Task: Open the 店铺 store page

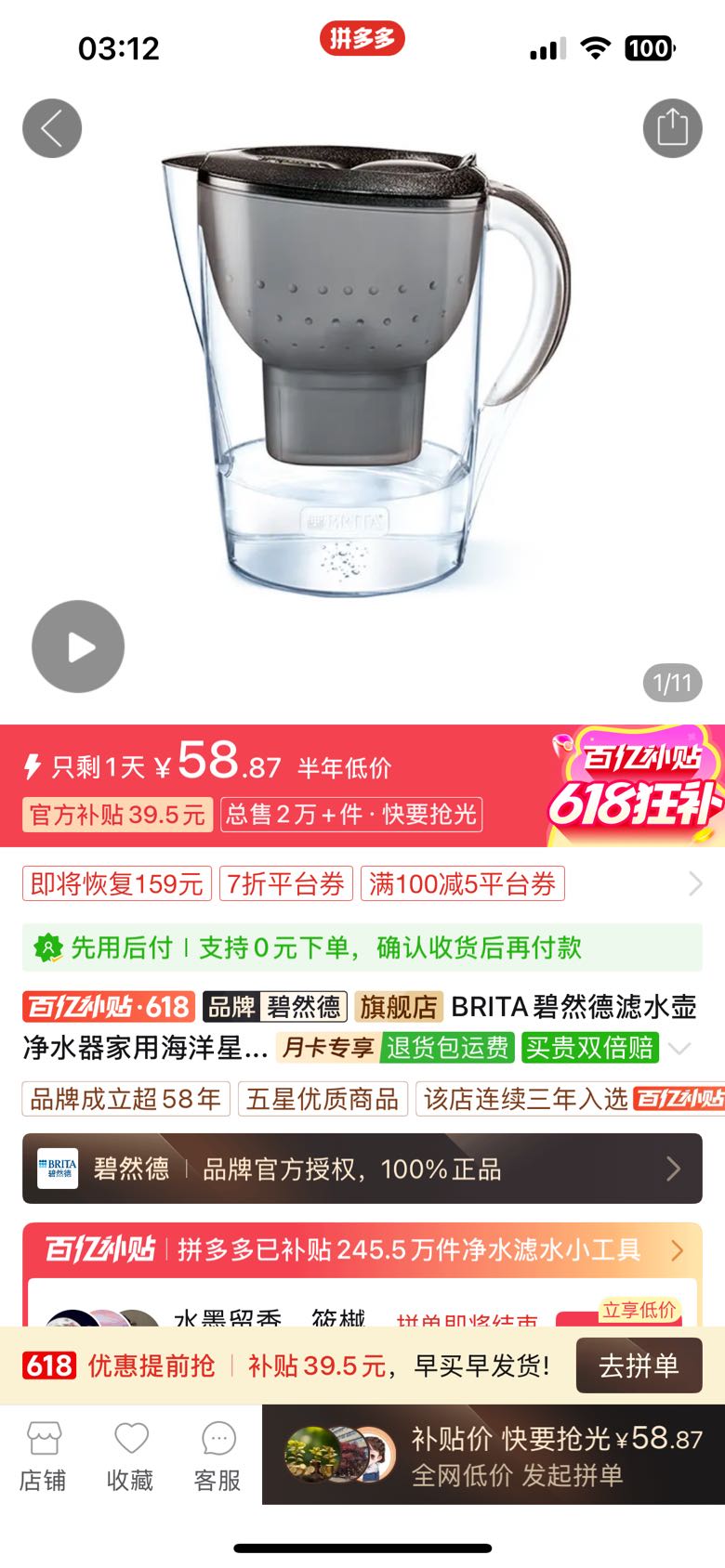Action: pos(43,1457)
